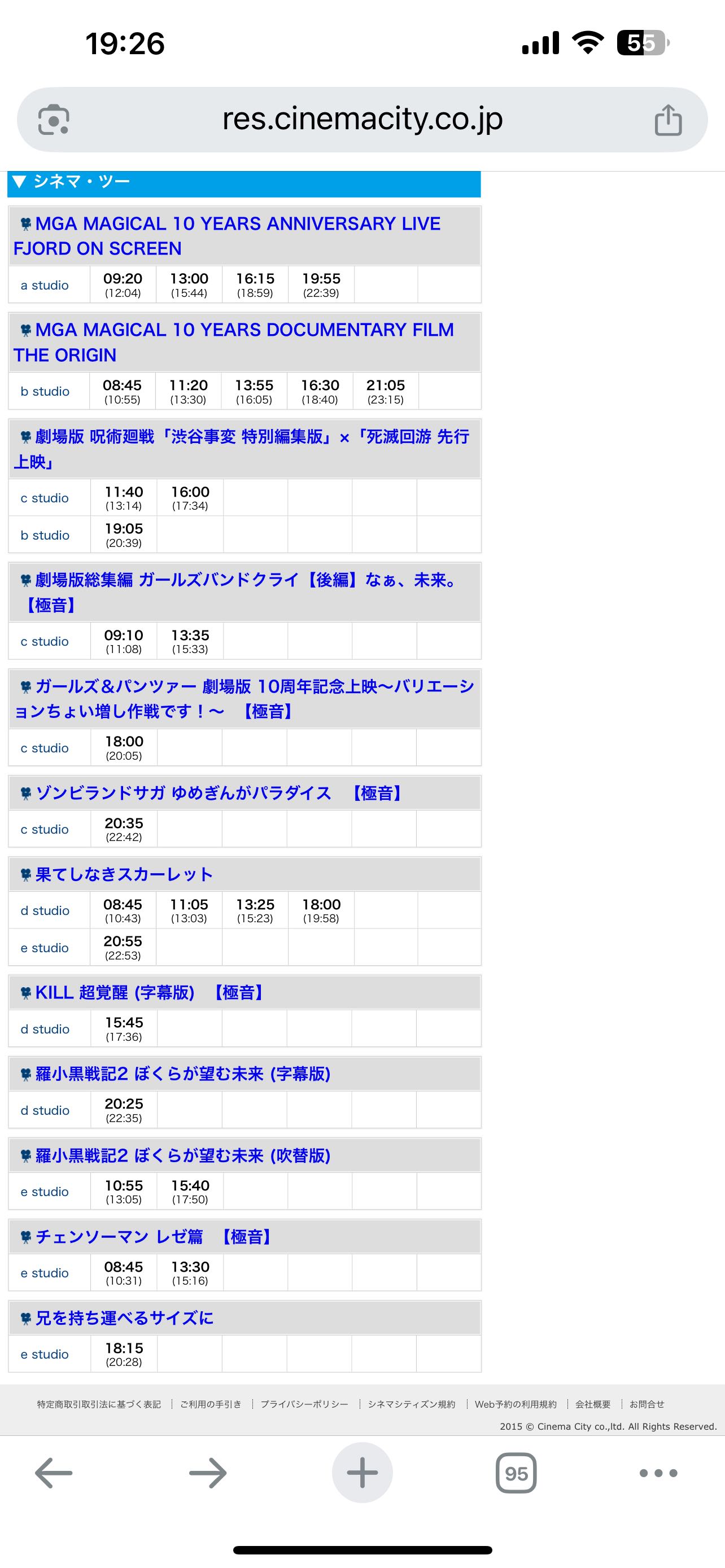Select the 20:55 showing in e studio
This screenshot has height=1568, width=725.
(123, 947)
